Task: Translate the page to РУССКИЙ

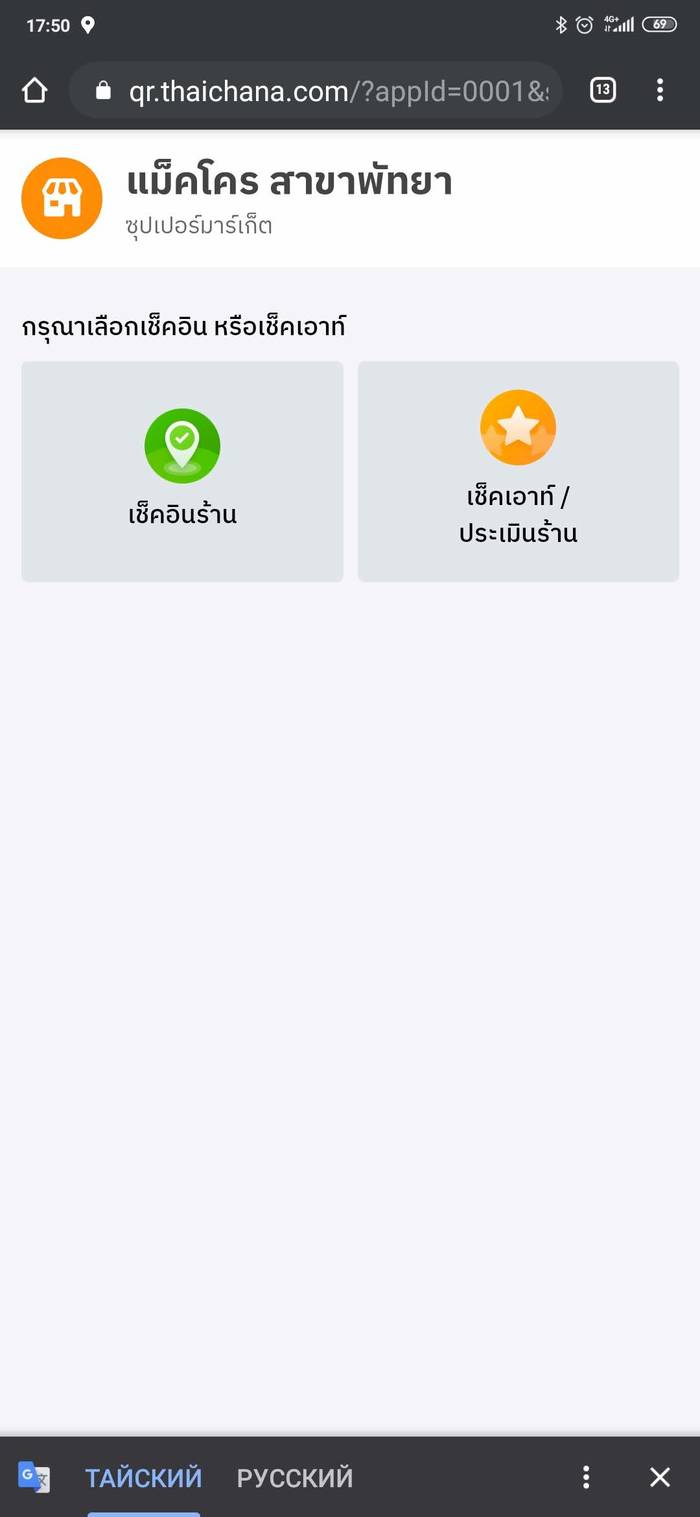Action: [x=295, y=1477]
